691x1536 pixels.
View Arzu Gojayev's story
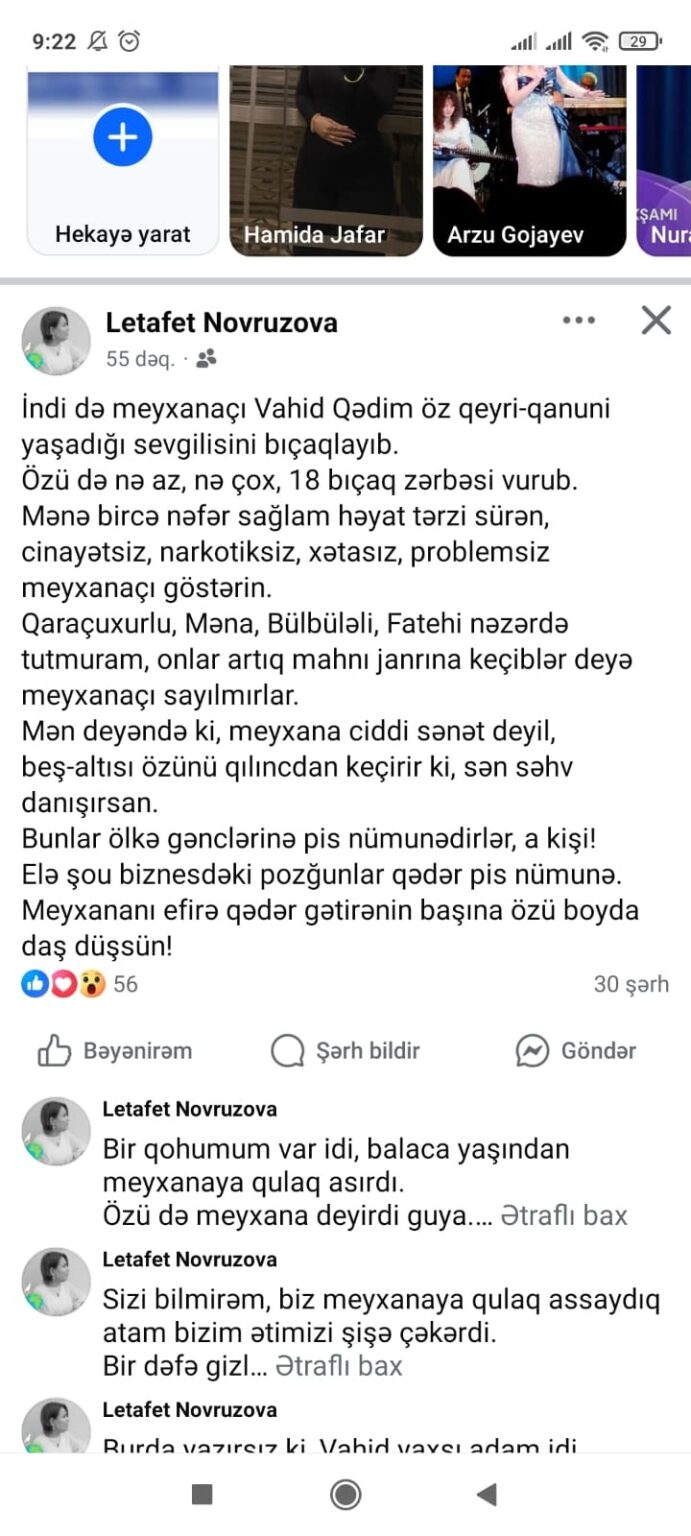(529, 160)
